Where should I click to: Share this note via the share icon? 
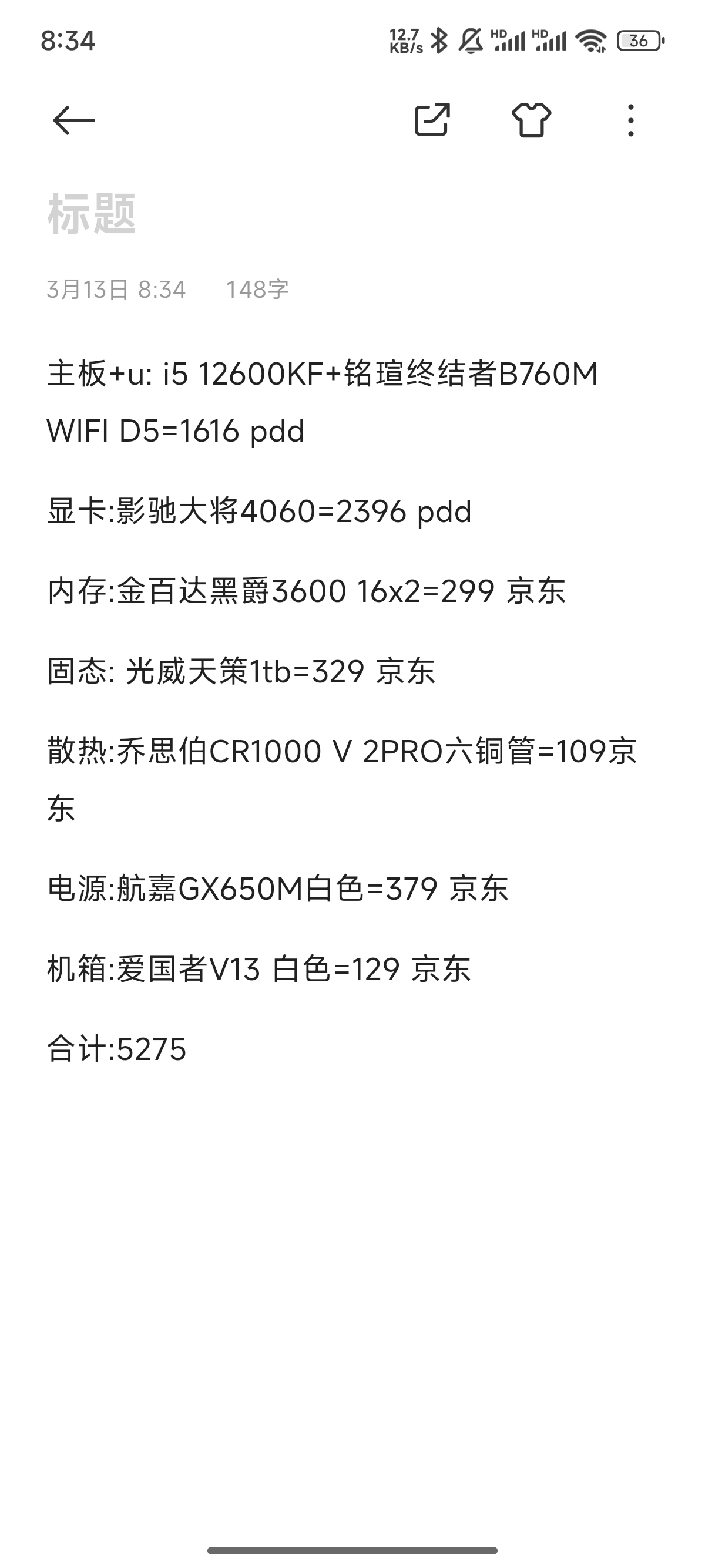[432, 119]
